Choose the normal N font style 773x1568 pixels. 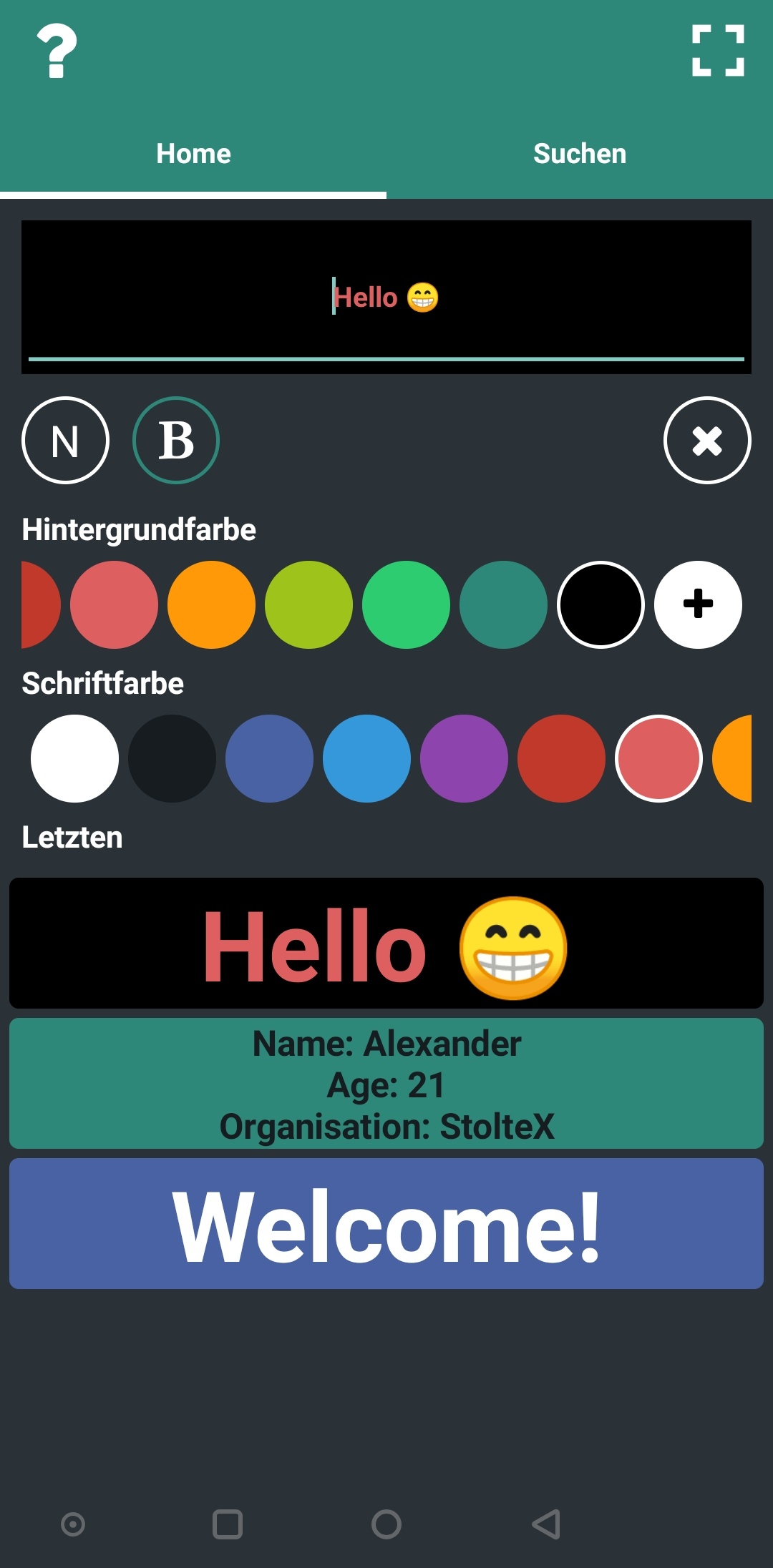65,441
